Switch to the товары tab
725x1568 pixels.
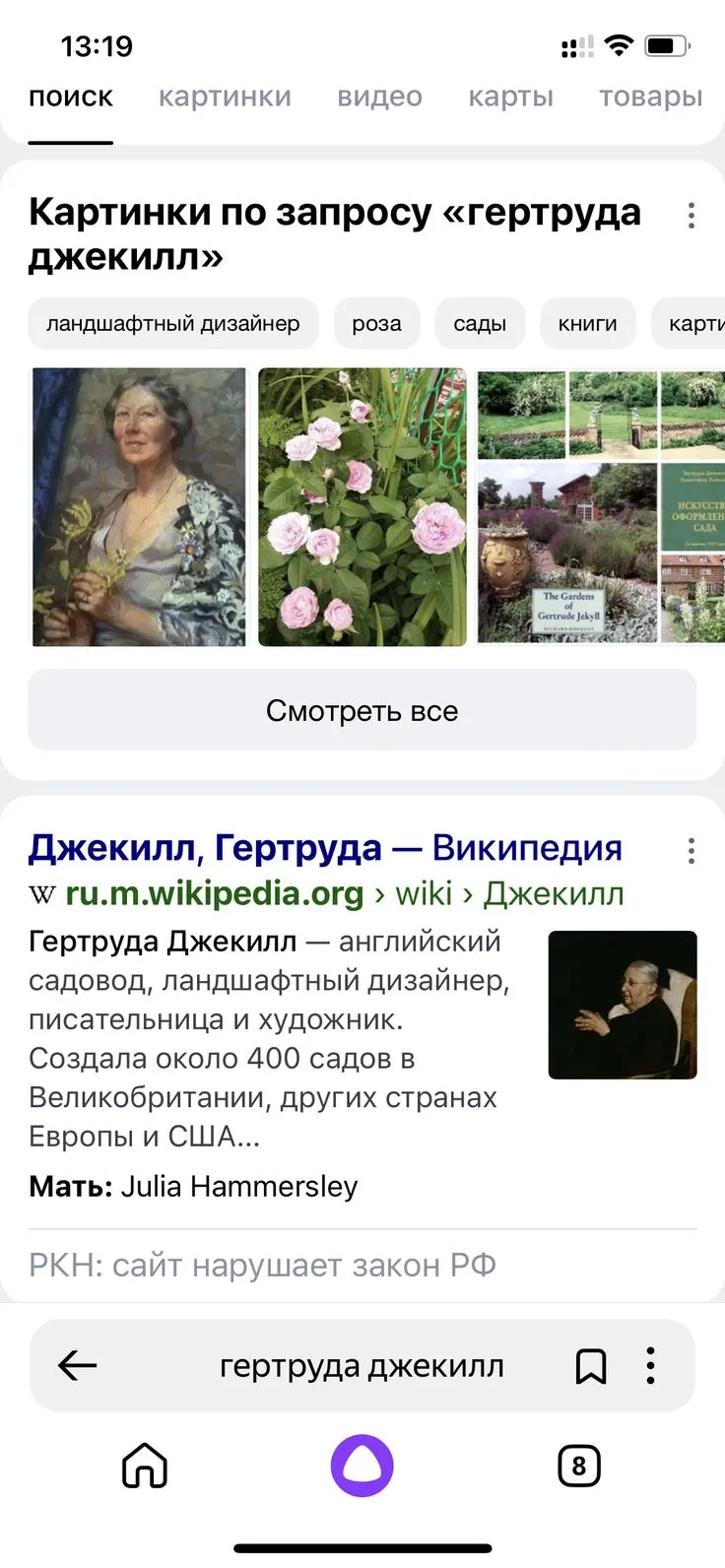(650, 97)
